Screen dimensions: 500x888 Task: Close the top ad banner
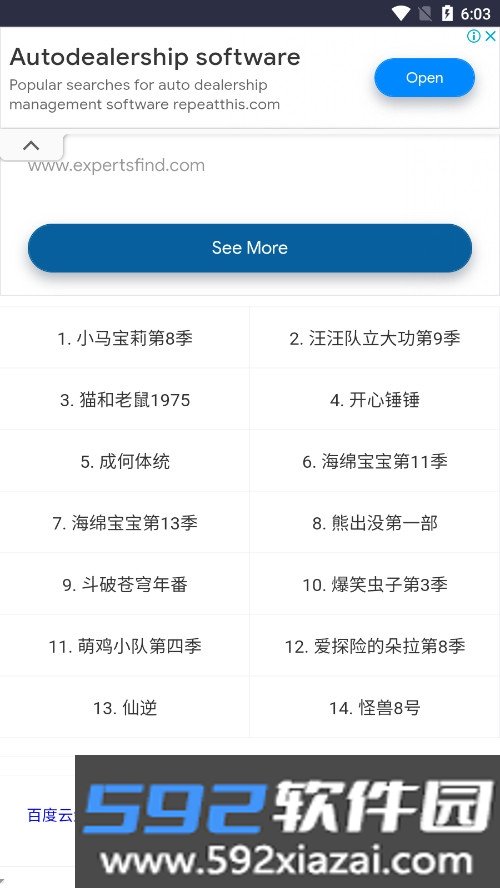point(491,36)
